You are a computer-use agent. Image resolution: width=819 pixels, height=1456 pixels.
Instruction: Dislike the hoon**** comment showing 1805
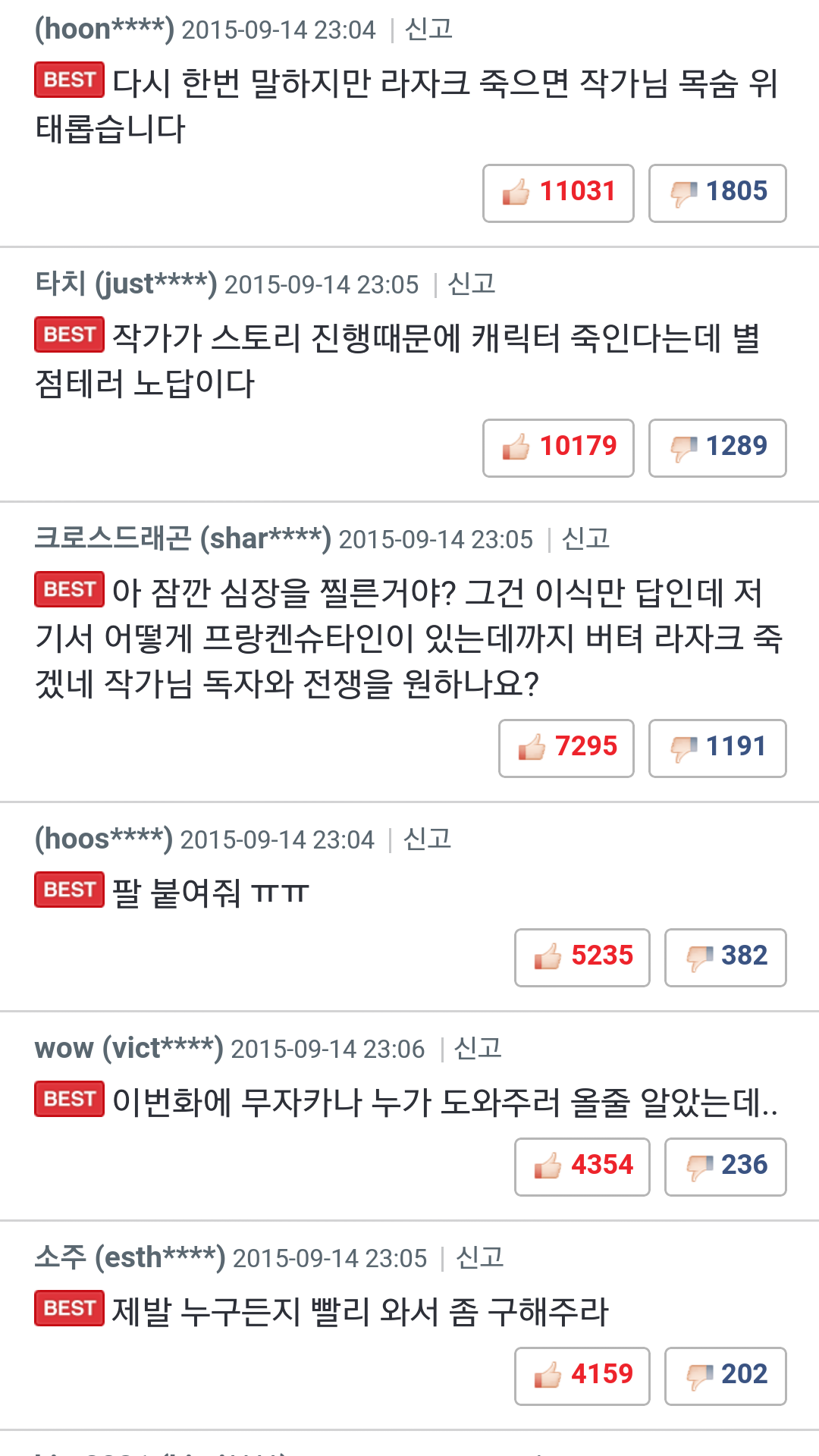click(717, 193)
